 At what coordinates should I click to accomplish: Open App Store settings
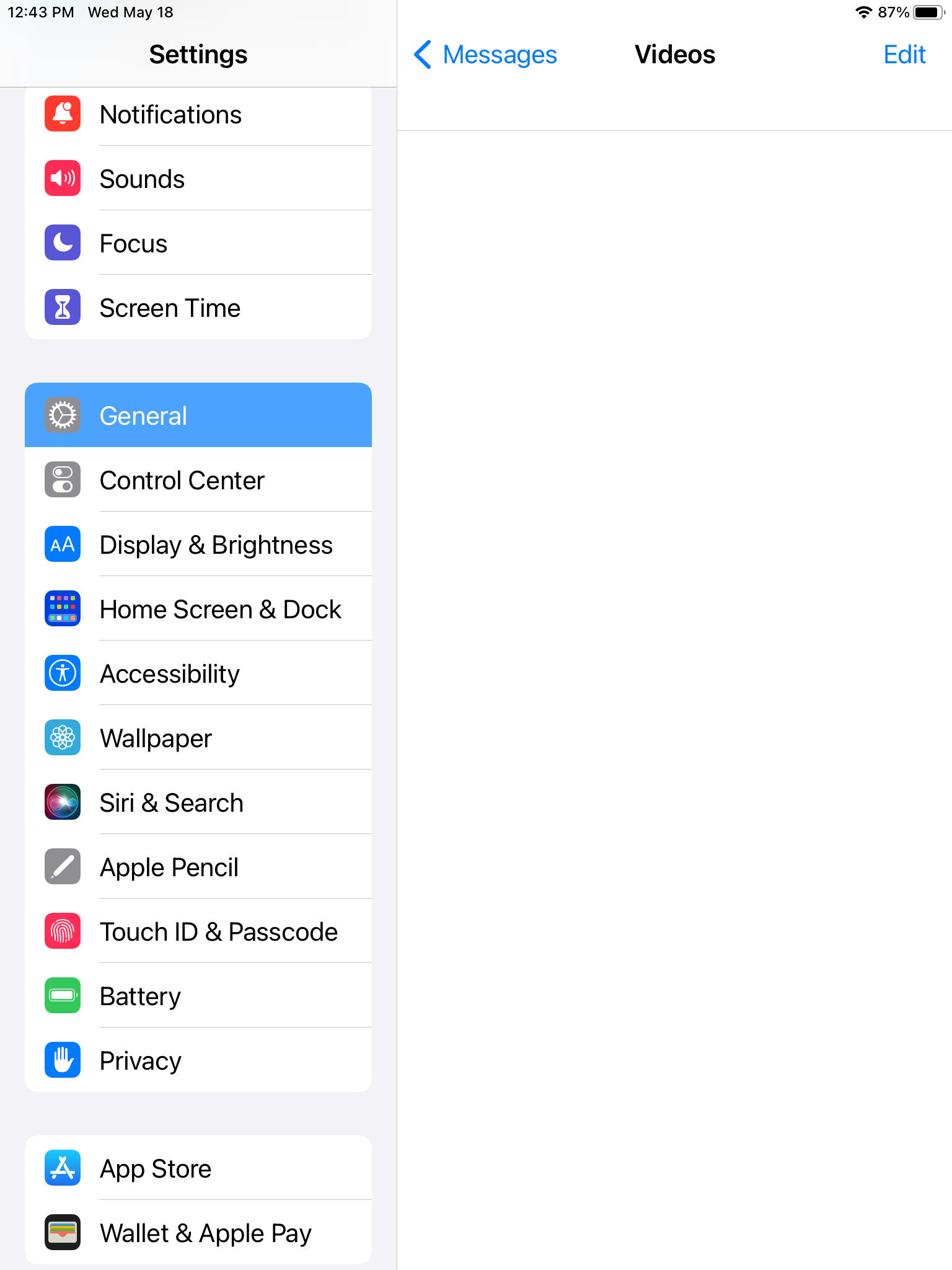pyautogui.click(x=198, y=1169)
